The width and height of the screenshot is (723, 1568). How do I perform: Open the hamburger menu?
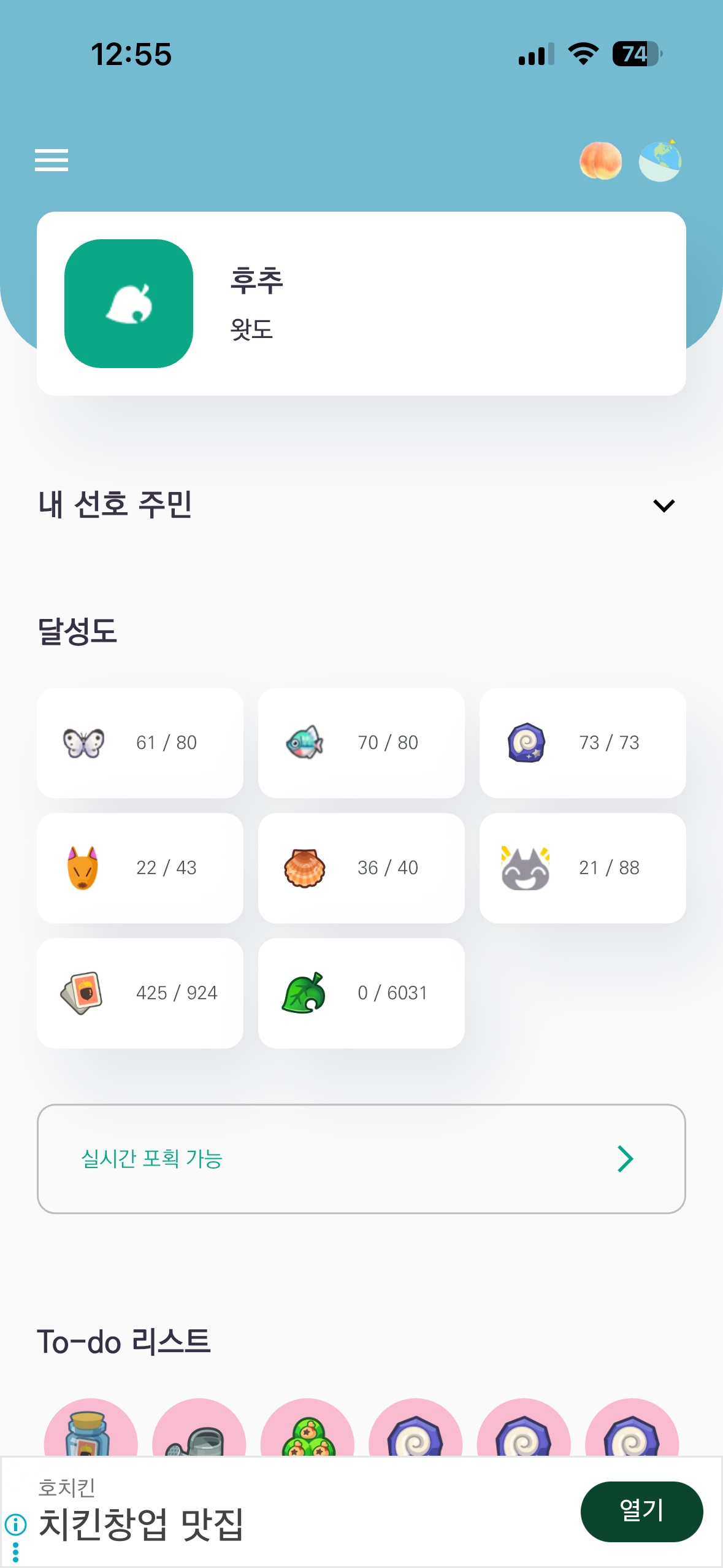coord(52,160)
